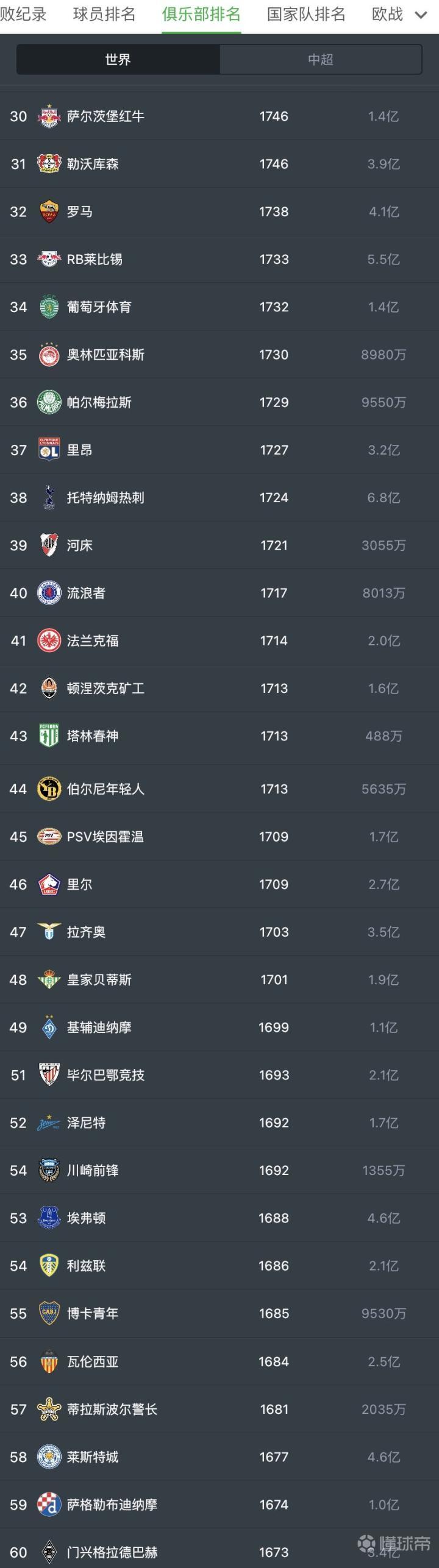Open 莱斯特城 club details

pos(93,1457)
